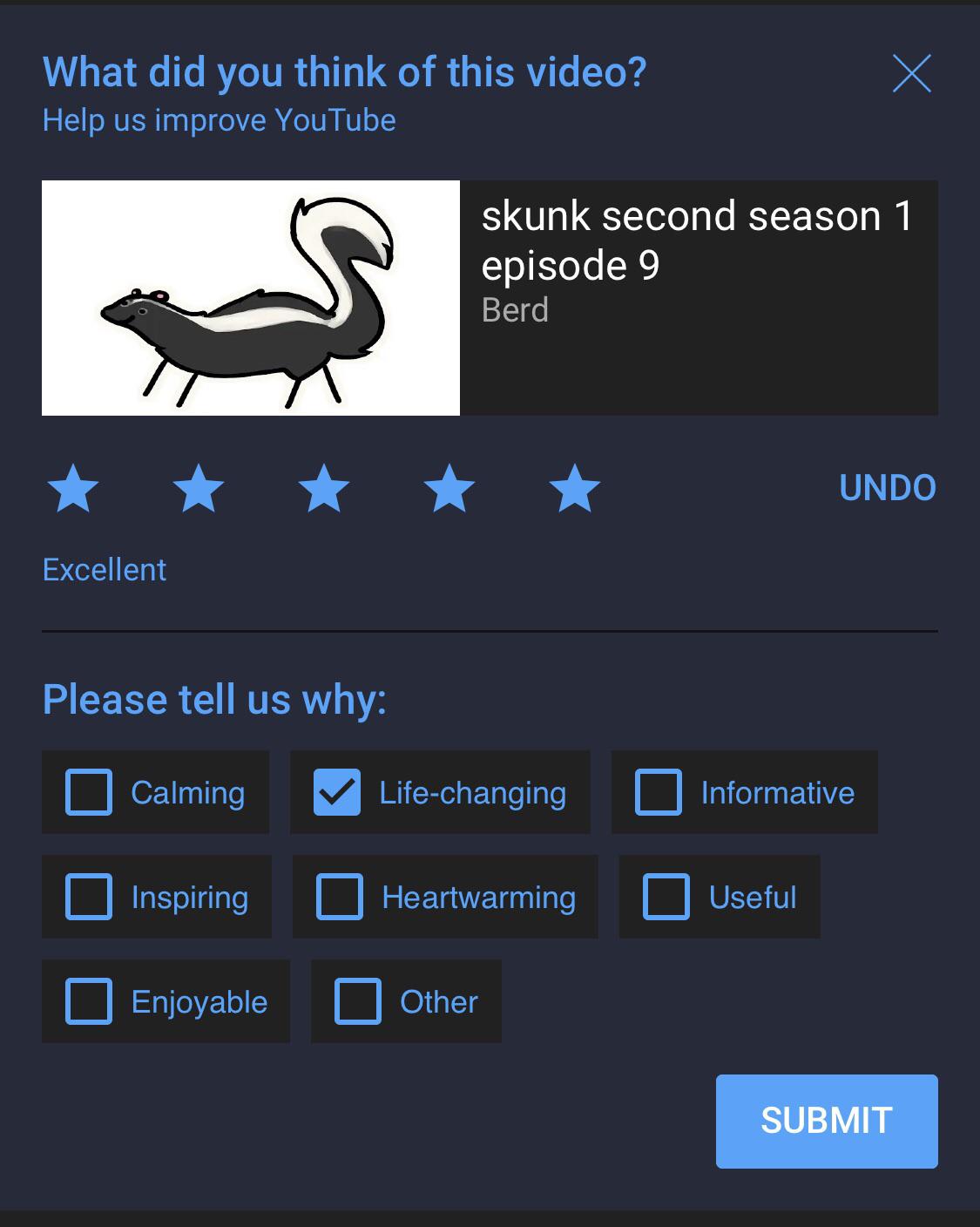Tap the fifth rating star

[x=575, y=488]
